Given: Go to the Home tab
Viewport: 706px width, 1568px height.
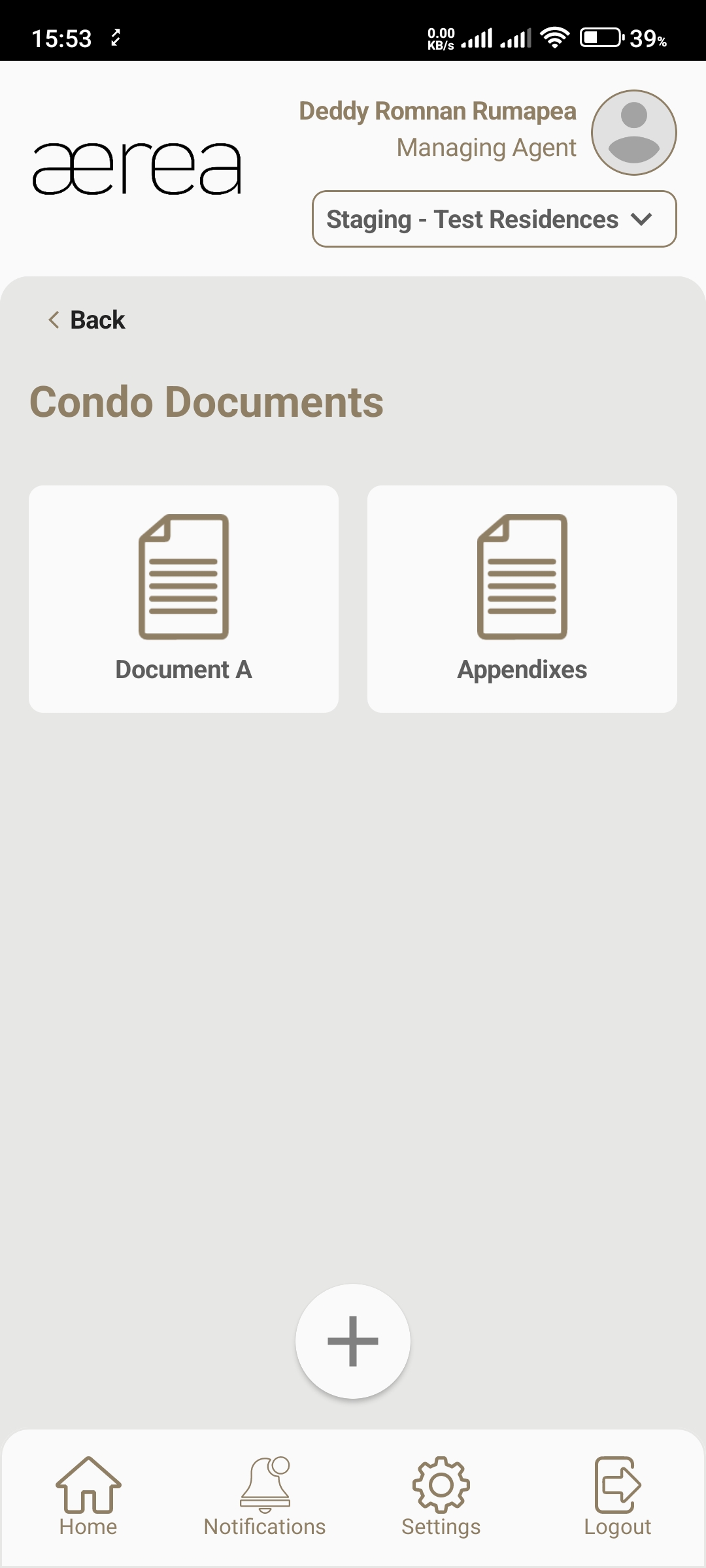Looking at the screenshot, I should 88,1497.
